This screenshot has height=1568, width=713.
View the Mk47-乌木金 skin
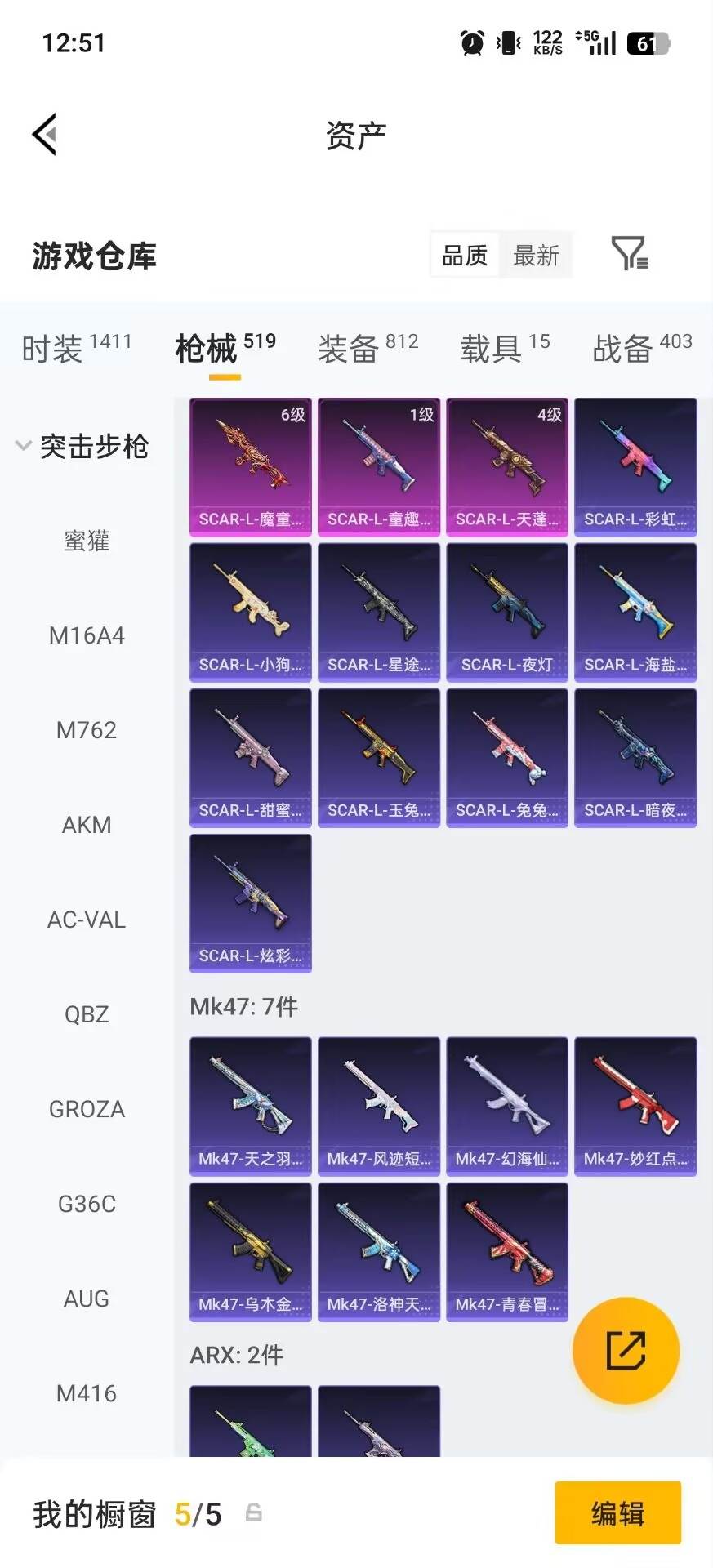click(x=251, y=1252)
